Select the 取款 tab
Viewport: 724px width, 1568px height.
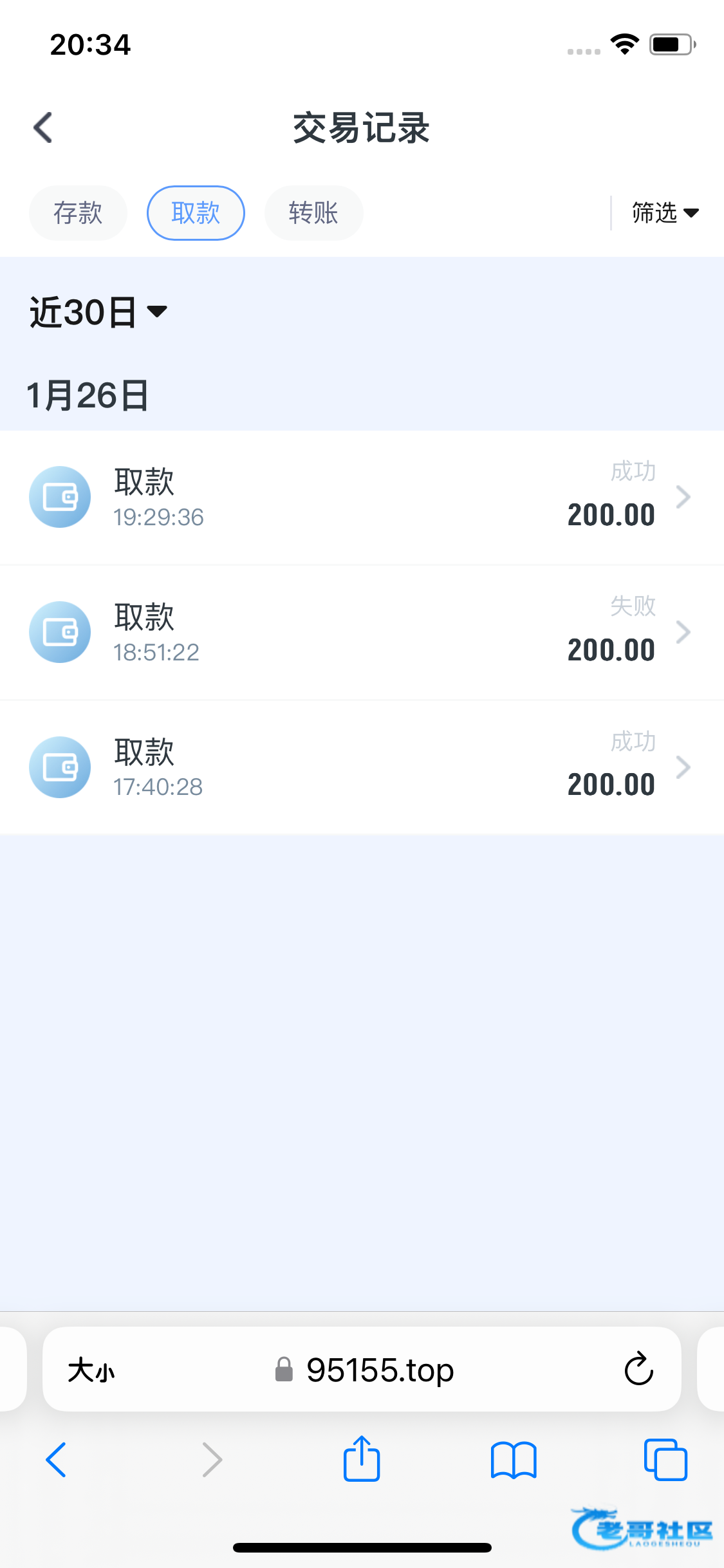click(196, 213)
